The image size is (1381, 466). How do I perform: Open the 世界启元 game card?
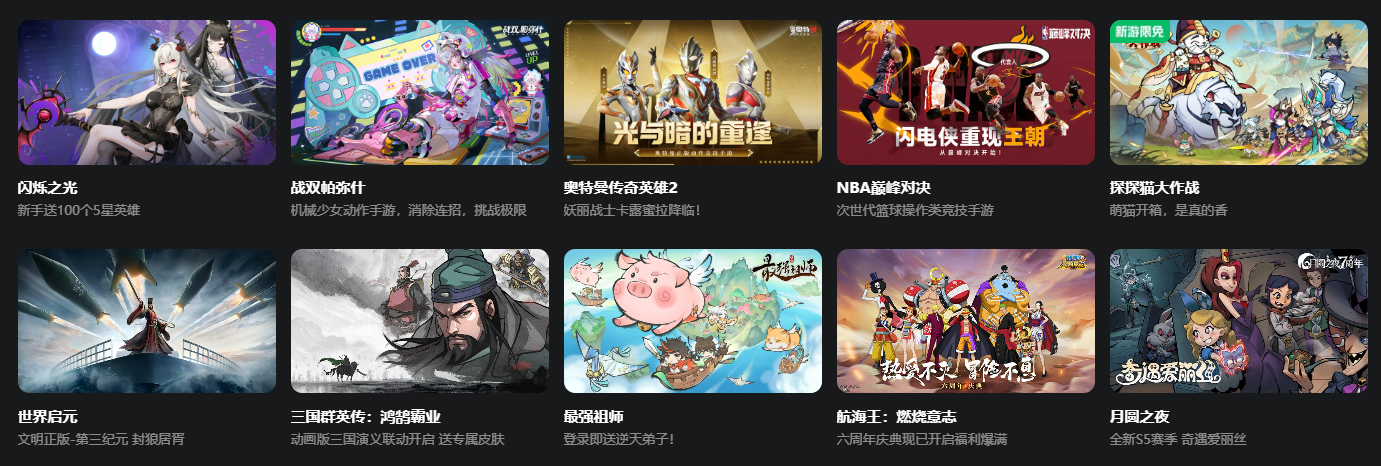coord(147,321)
